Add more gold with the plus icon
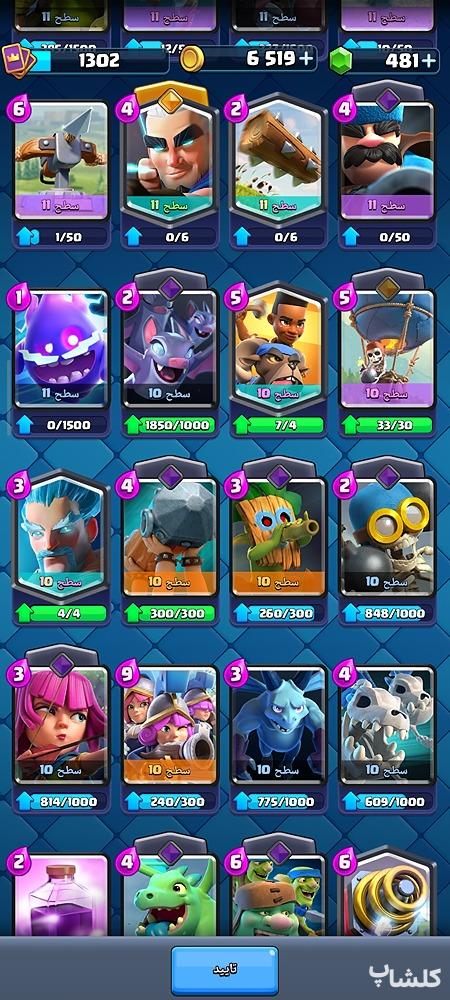 point(307,59)
